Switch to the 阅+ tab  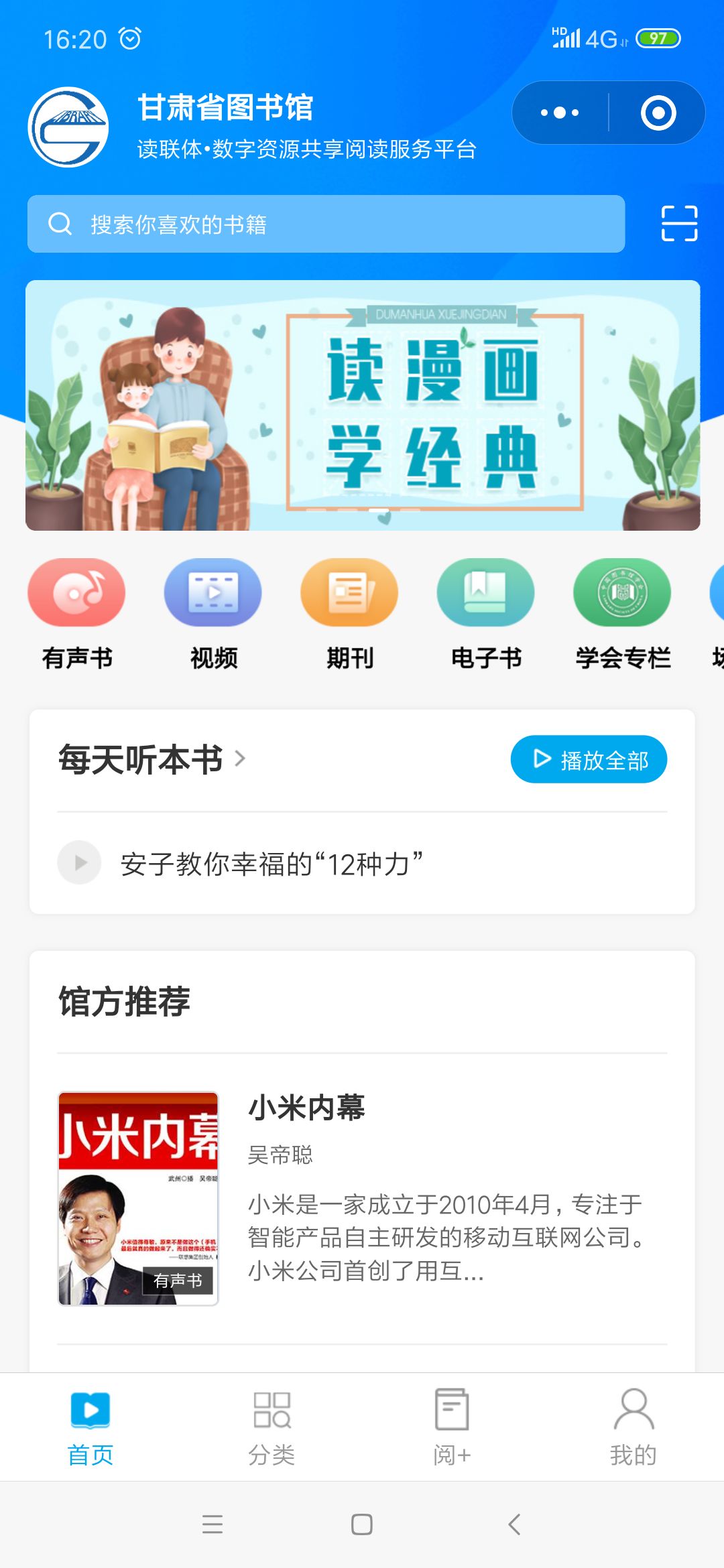coord(452,1427)
